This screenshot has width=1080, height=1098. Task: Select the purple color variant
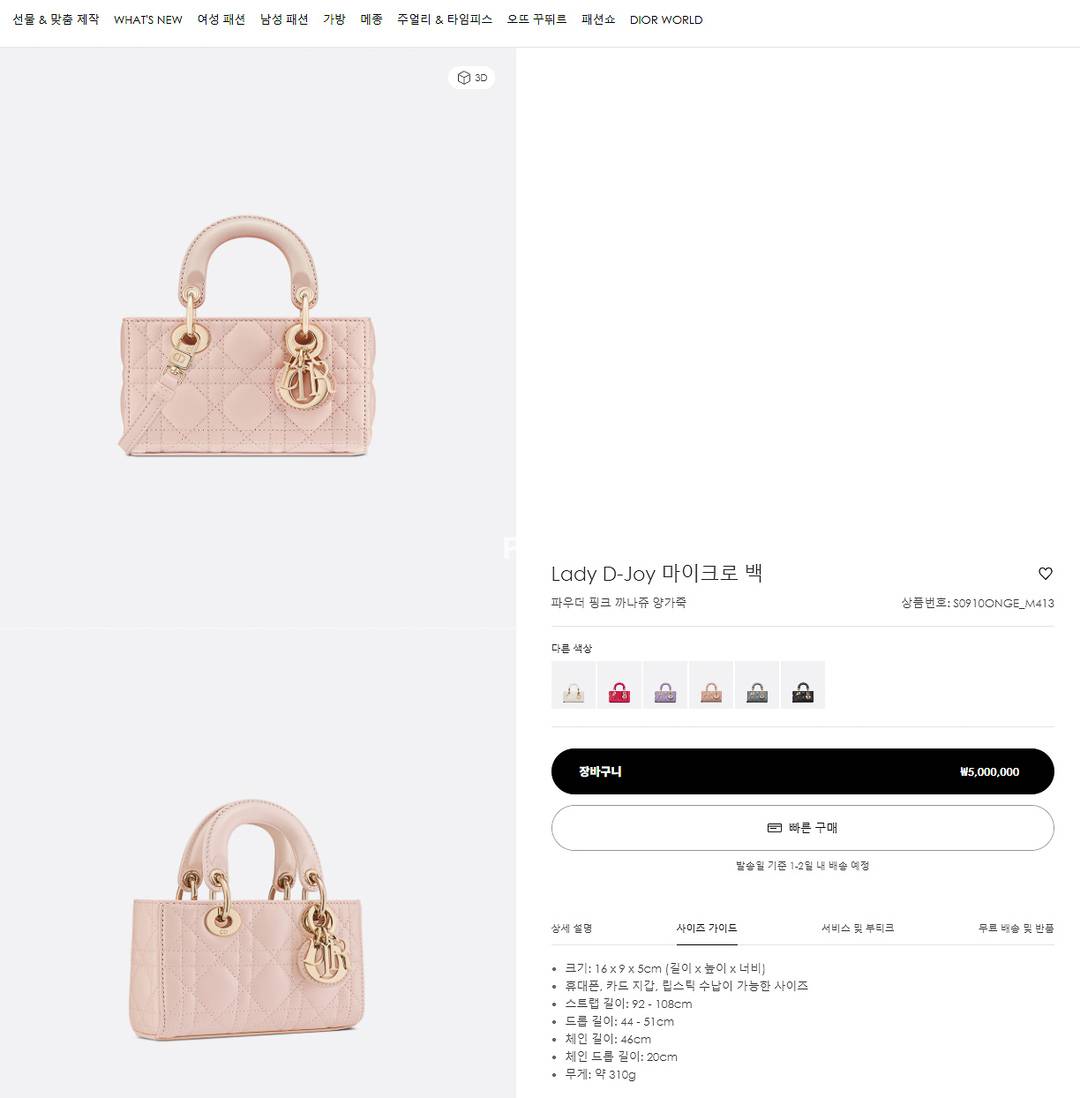tap(665, 685)
